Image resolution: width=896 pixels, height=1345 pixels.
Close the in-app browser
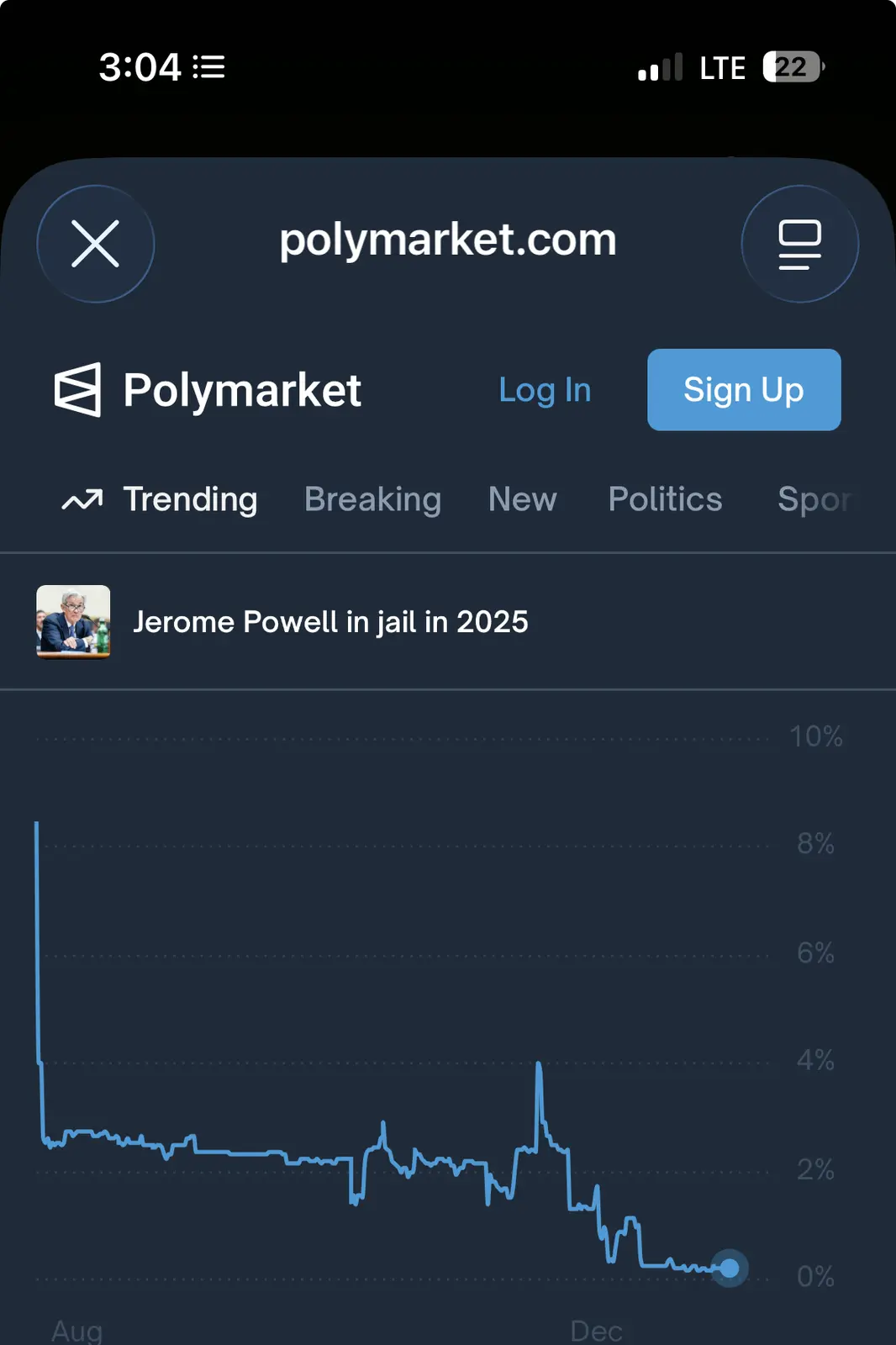(x=96, y=244)
